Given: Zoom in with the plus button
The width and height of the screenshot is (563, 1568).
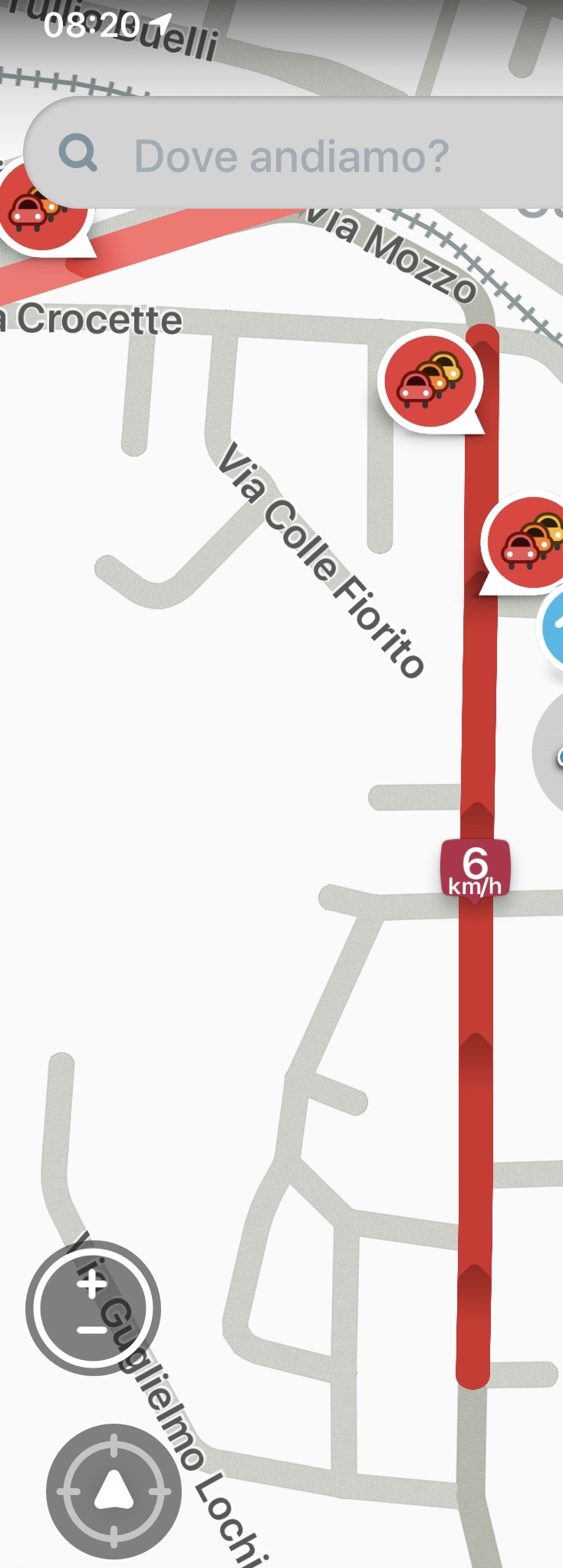Looking at the screenshot, I should point(92,1283).
